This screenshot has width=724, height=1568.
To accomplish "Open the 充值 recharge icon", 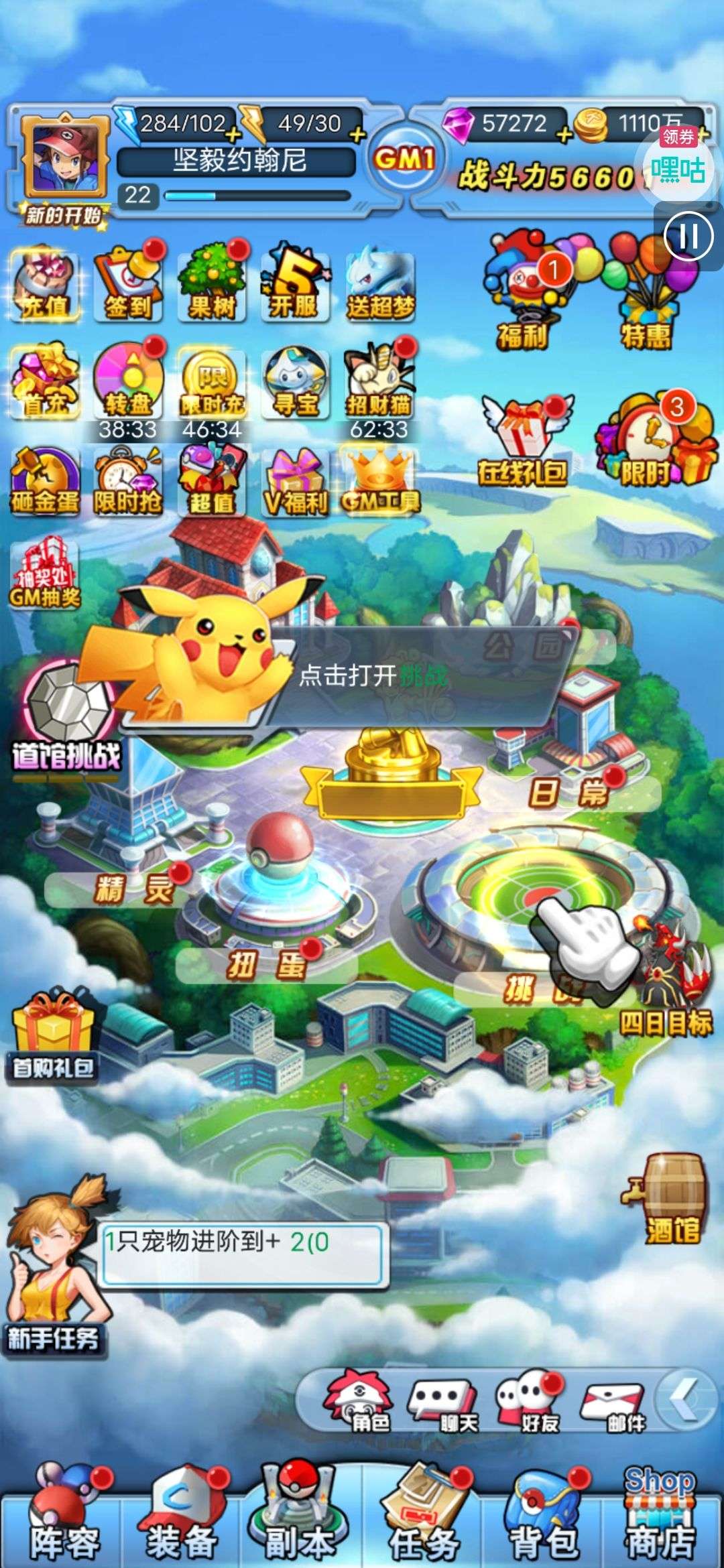I will (x=44, y=285).
